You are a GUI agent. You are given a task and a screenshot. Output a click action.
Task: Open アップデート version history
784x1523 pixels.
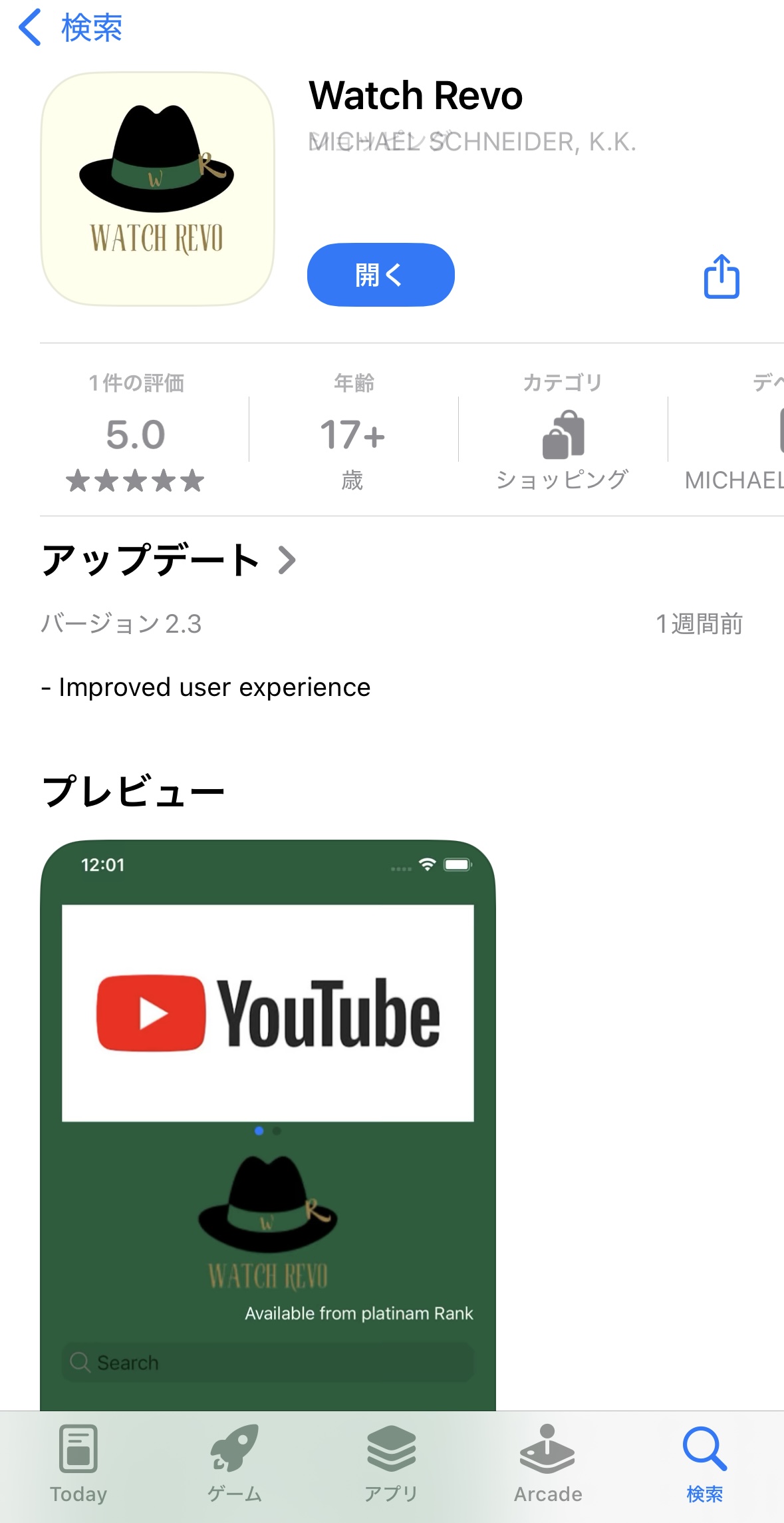point(169,560)
